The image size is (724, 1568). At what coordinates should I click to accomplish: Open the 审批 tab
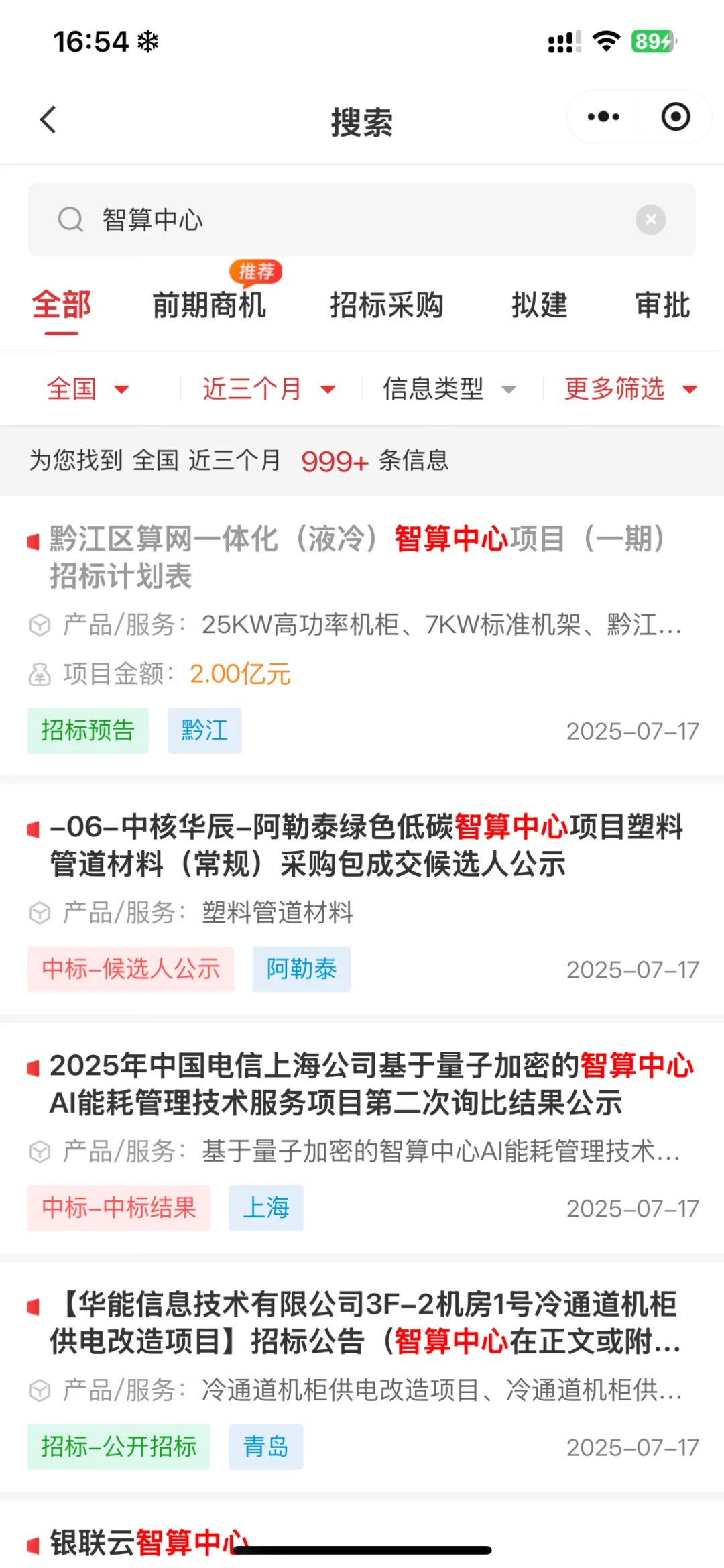662,306
